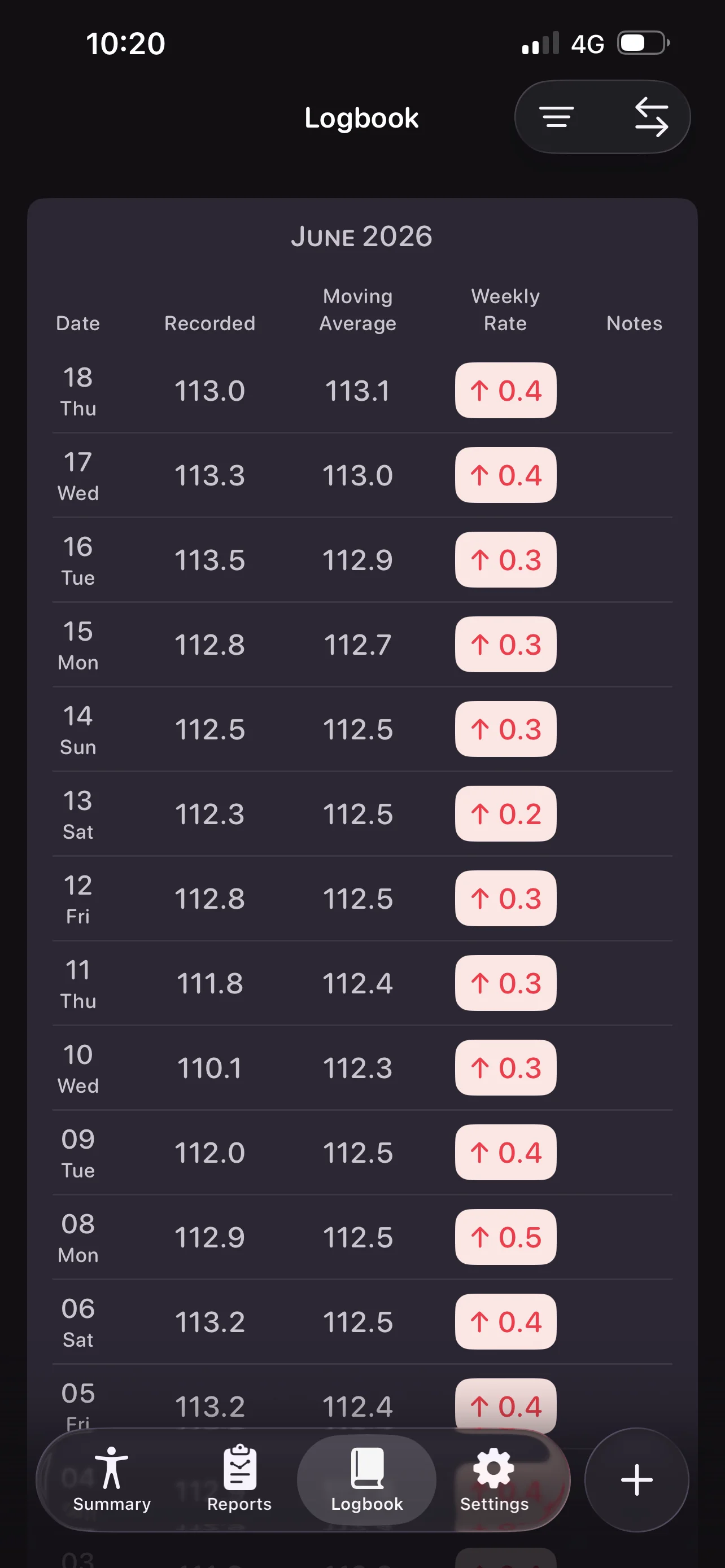
Task: Select the Logbook tab
Action: click(x=366, y=1479)
